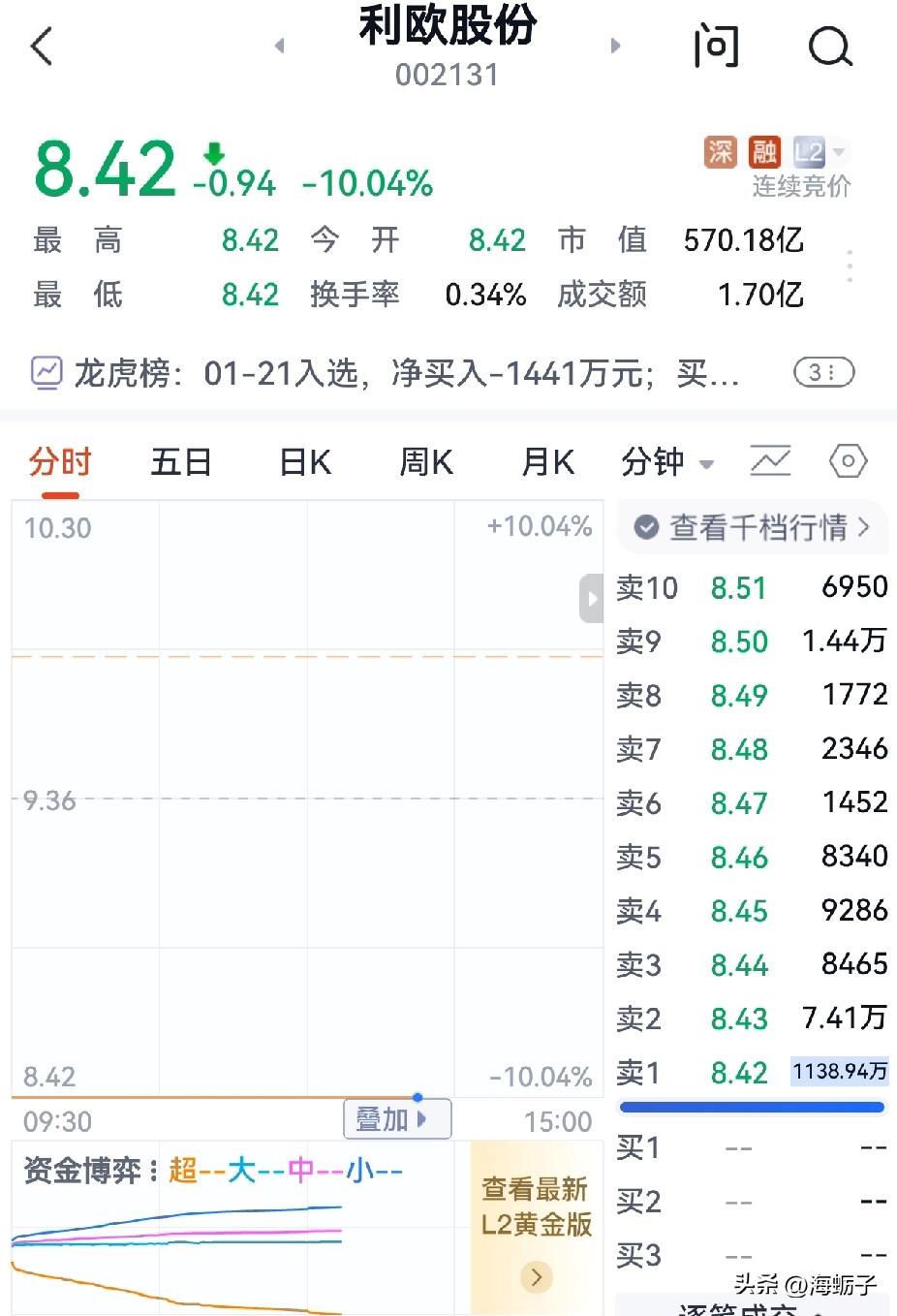Screen dimensions: 897x1316
Task: Tap the 深 Shenzhen market badge
Action: click(719, 151)
